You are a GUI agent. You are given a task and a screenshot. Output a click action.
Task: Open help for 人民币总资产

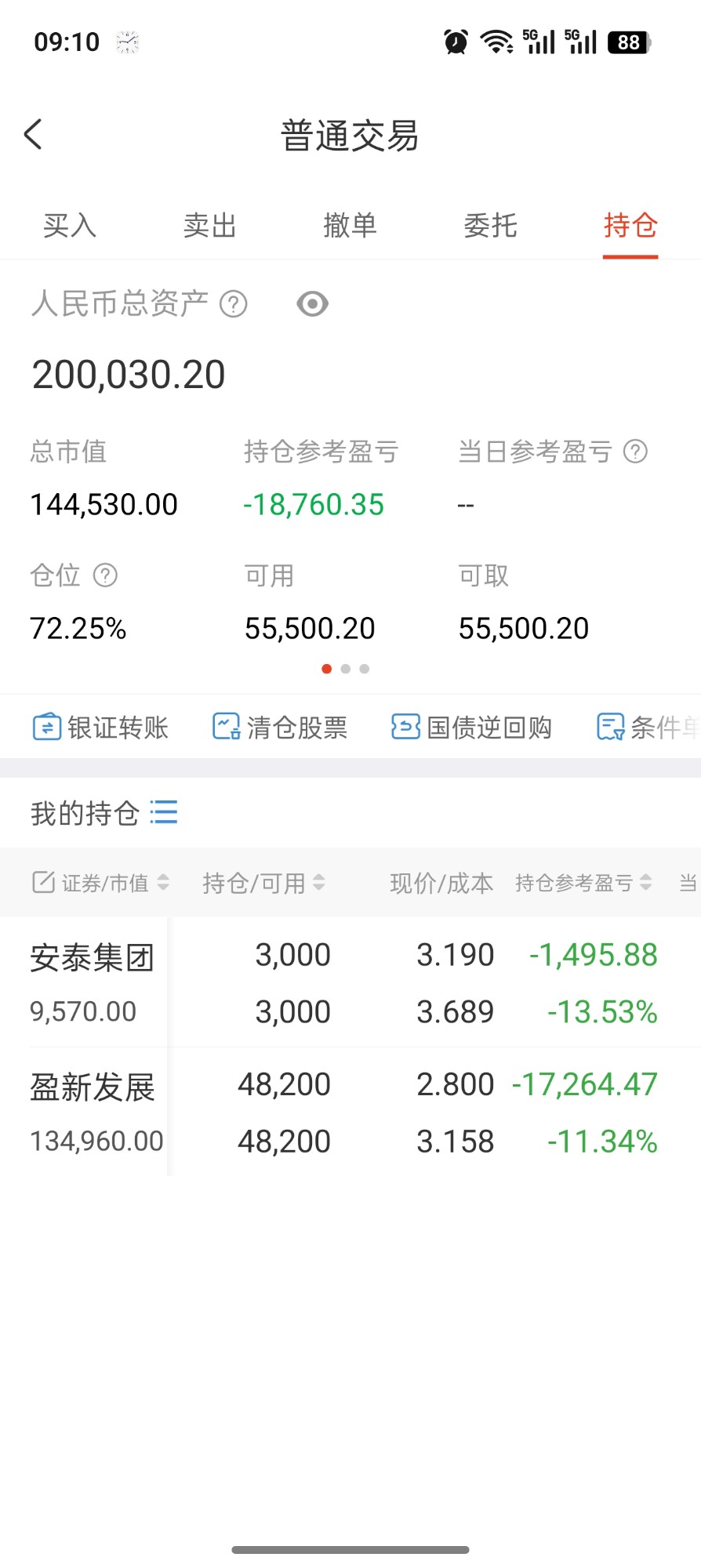click(233, 304)
